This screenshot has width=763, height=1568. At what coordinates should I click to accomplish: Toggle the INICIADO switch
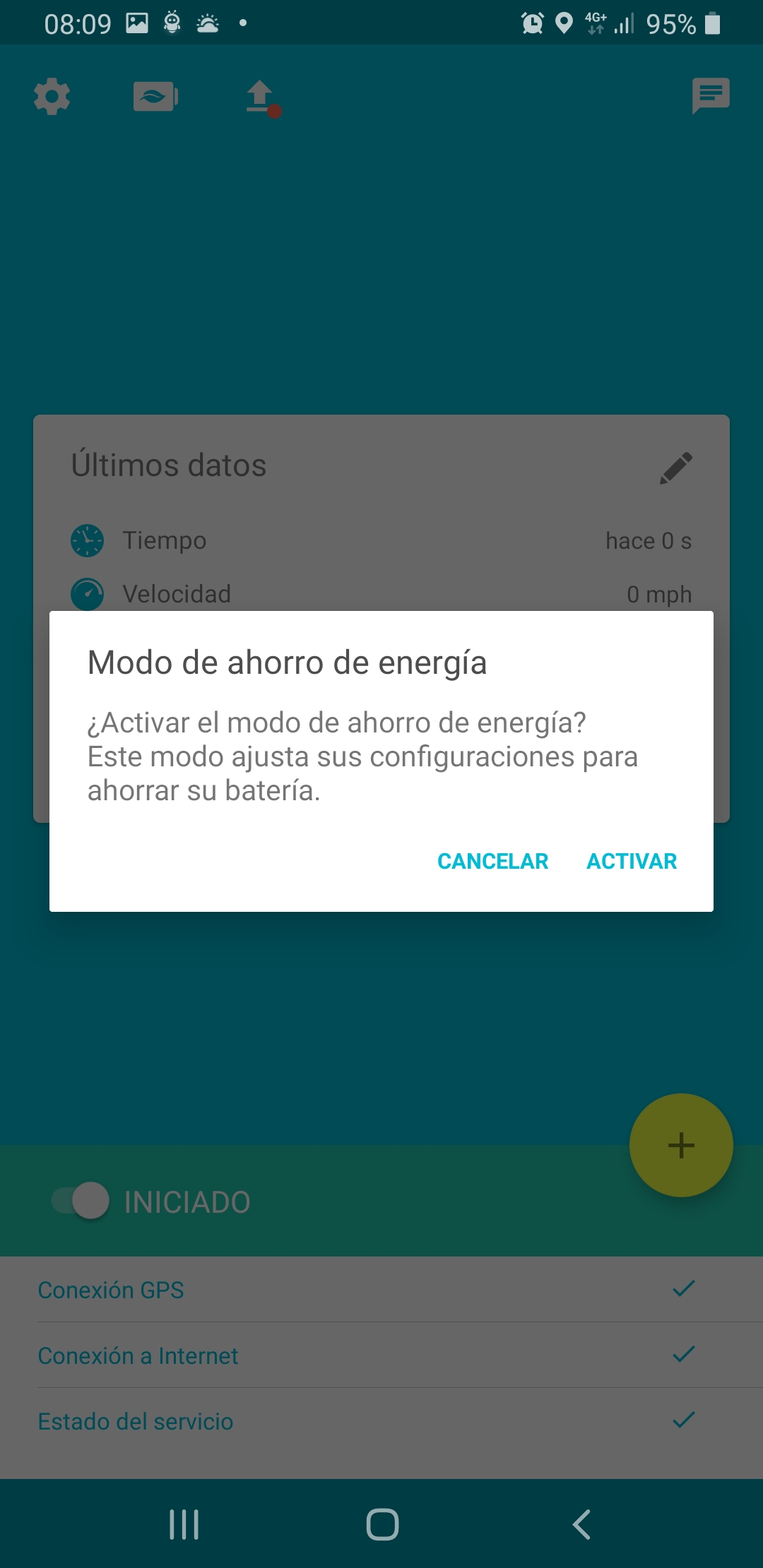point(82,1201)
